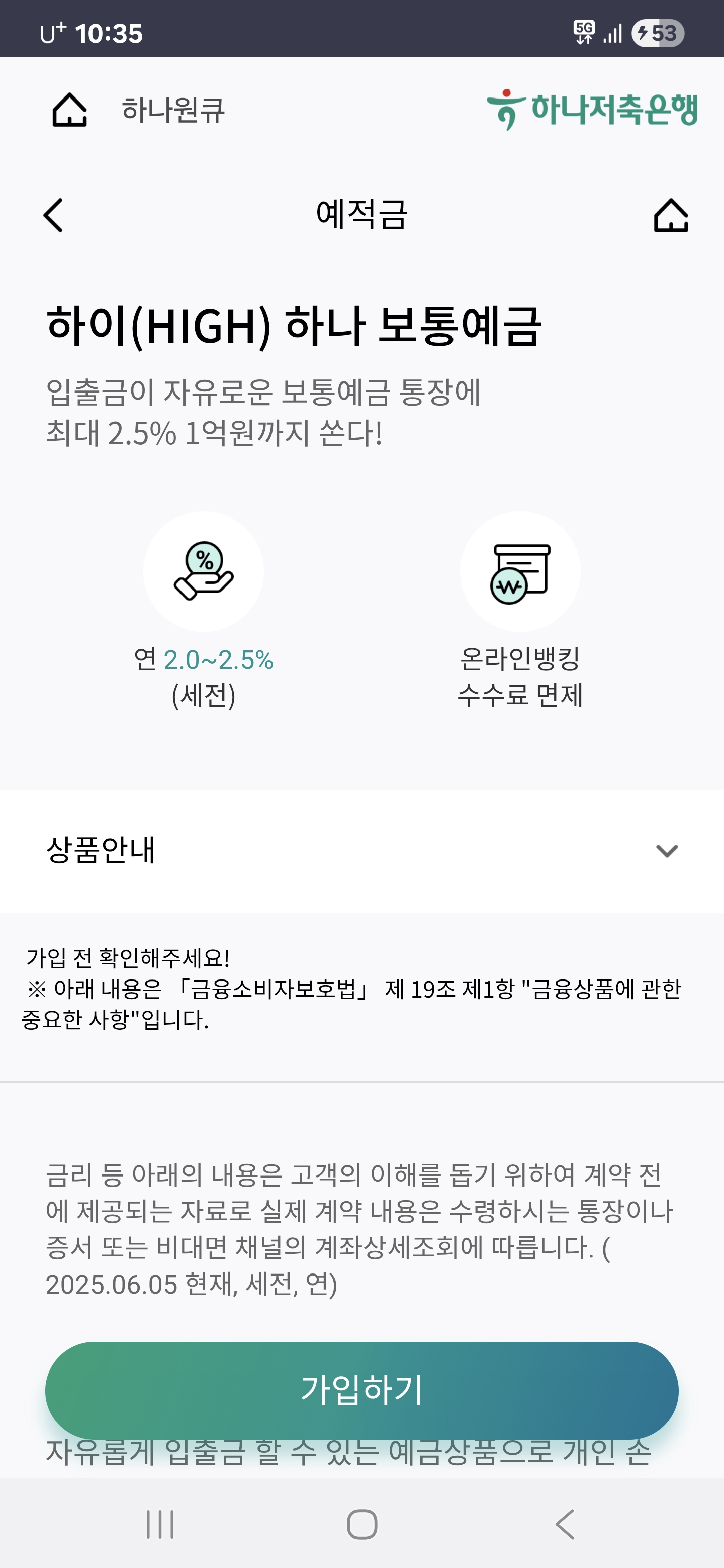This screenshot has height=1568, width=724.
Task: Tap the system back button
Action: [x=565, y=1524]
